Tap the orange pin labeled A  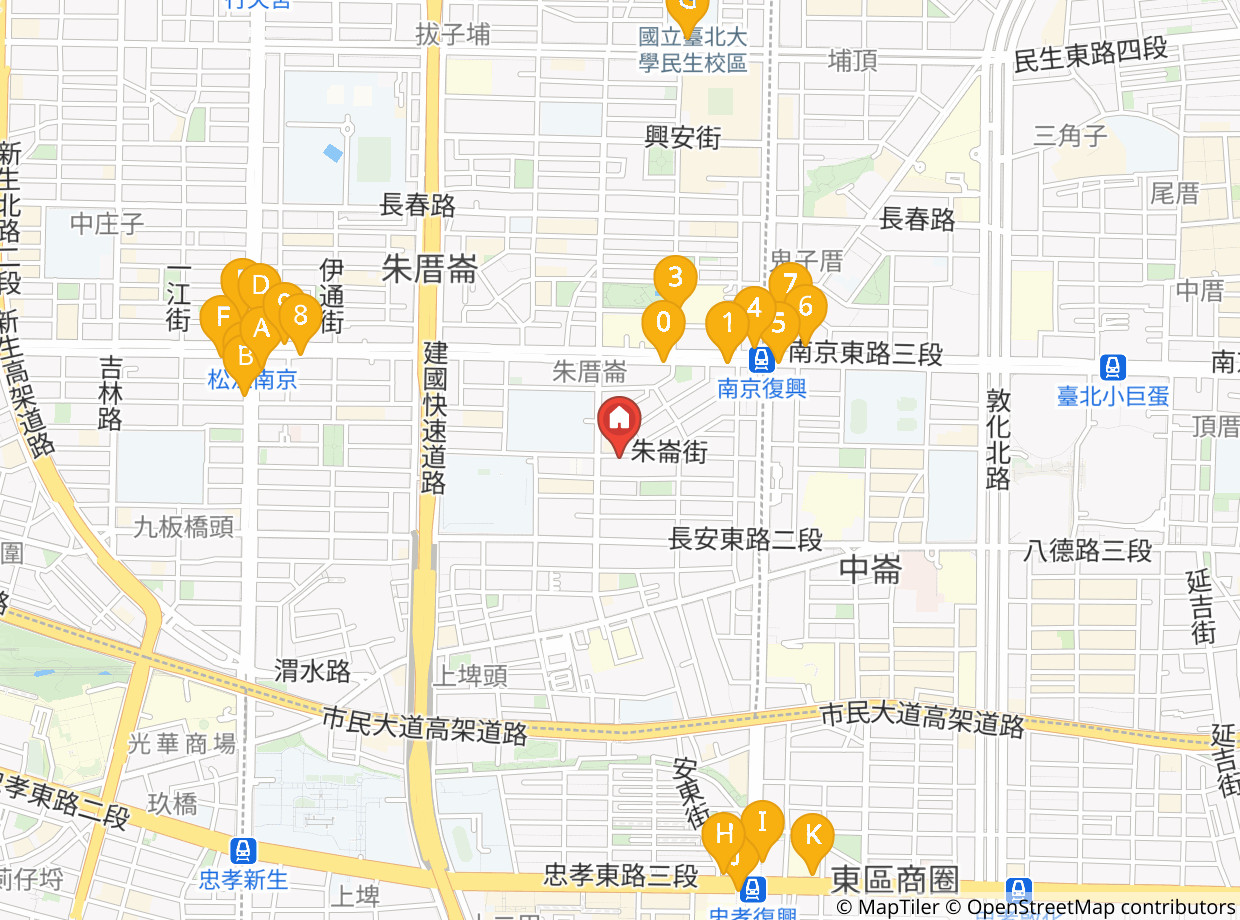coord(262,332)
